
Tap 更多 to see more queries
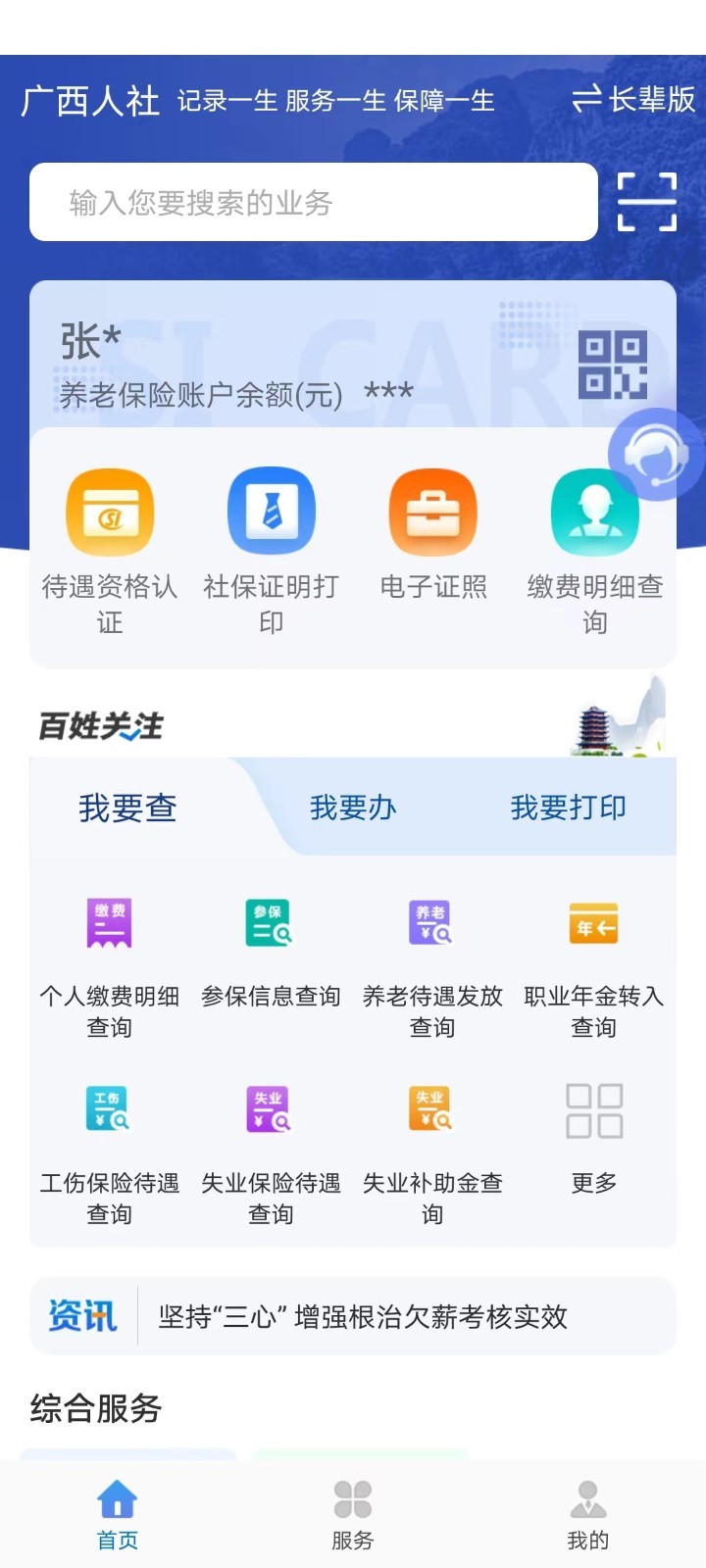pyautogui.click(x=594, y=1137)
